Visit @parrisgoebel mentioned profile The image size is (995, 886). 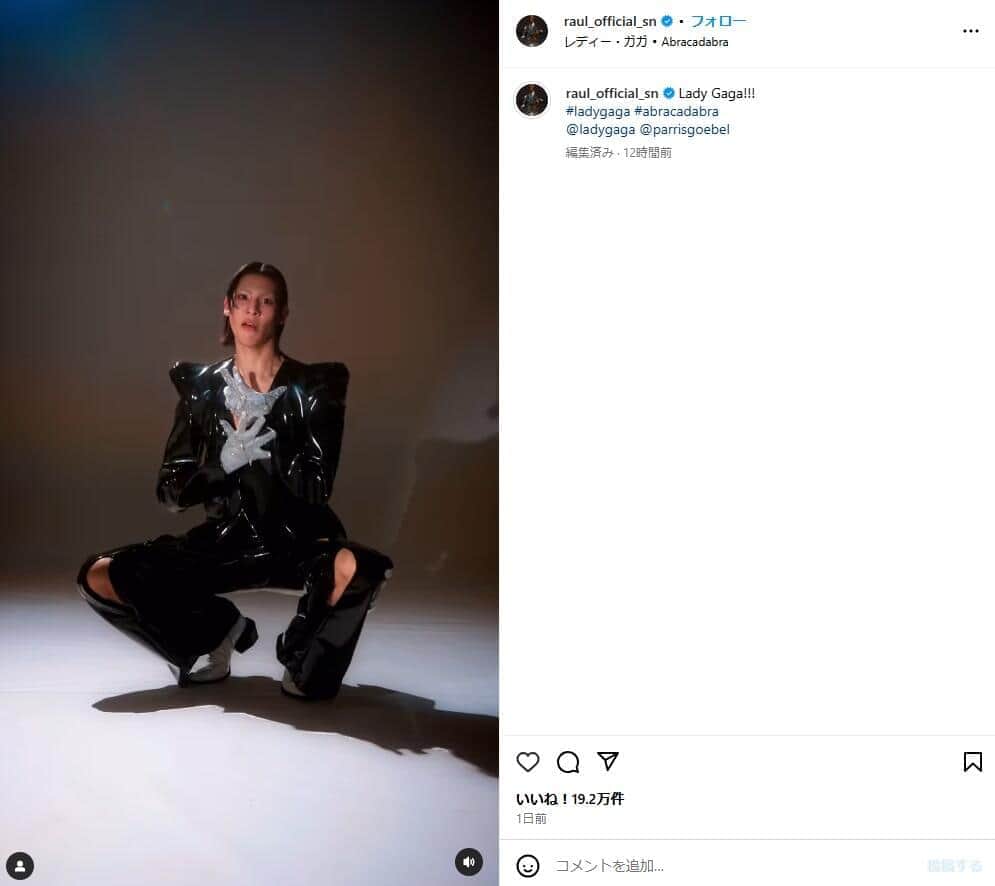pos(692,129)
